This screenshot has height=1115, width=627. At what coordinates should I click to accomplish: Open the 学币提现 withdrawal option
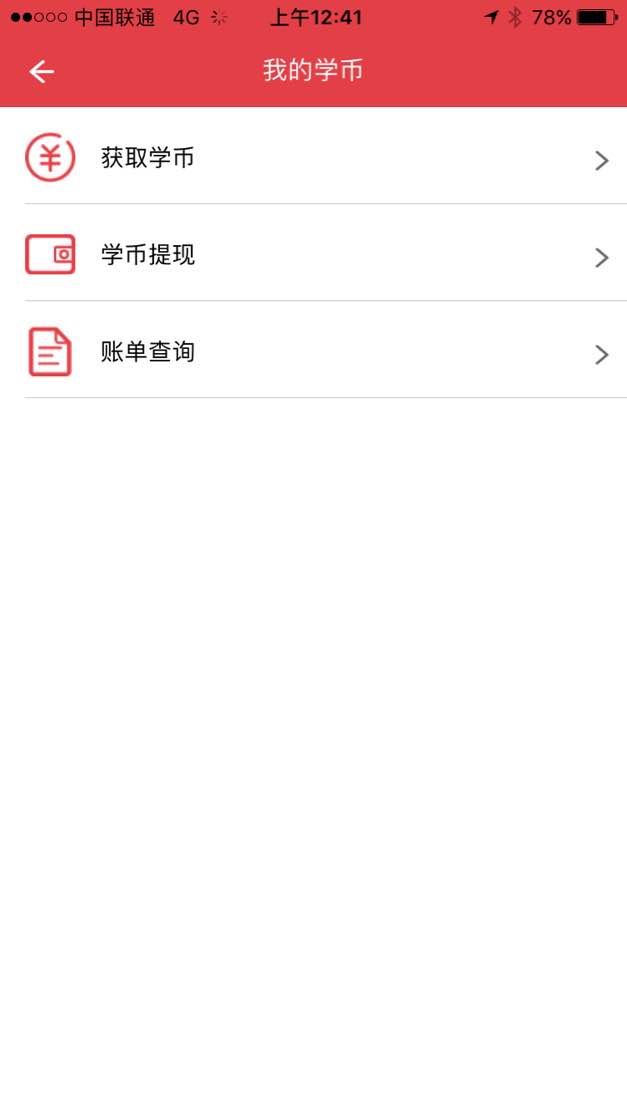[313, 255]
